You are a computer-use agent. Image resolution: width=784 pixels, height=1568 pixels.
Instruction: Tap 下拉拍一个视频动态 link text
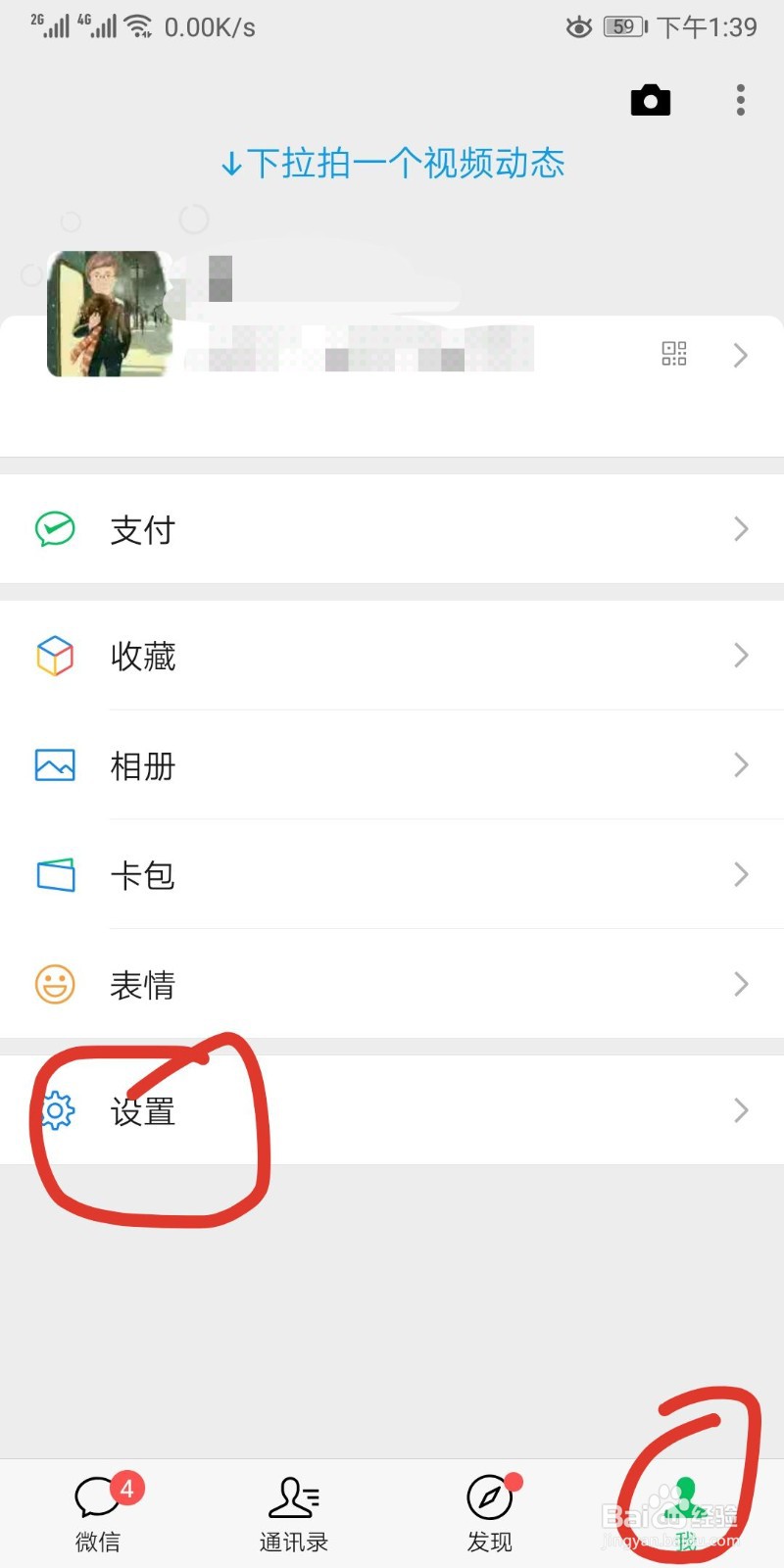(x=392, y=164)
